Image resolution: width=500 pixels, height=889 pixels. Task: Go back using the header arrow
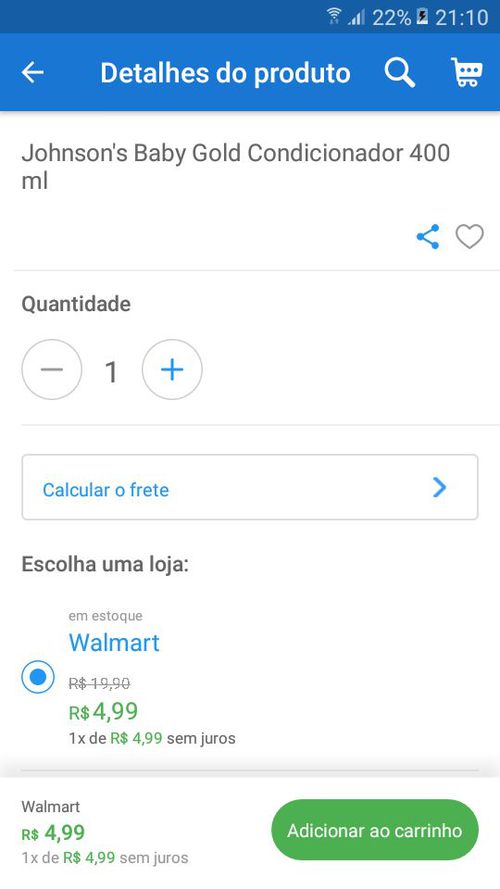[x=32, y=72]
